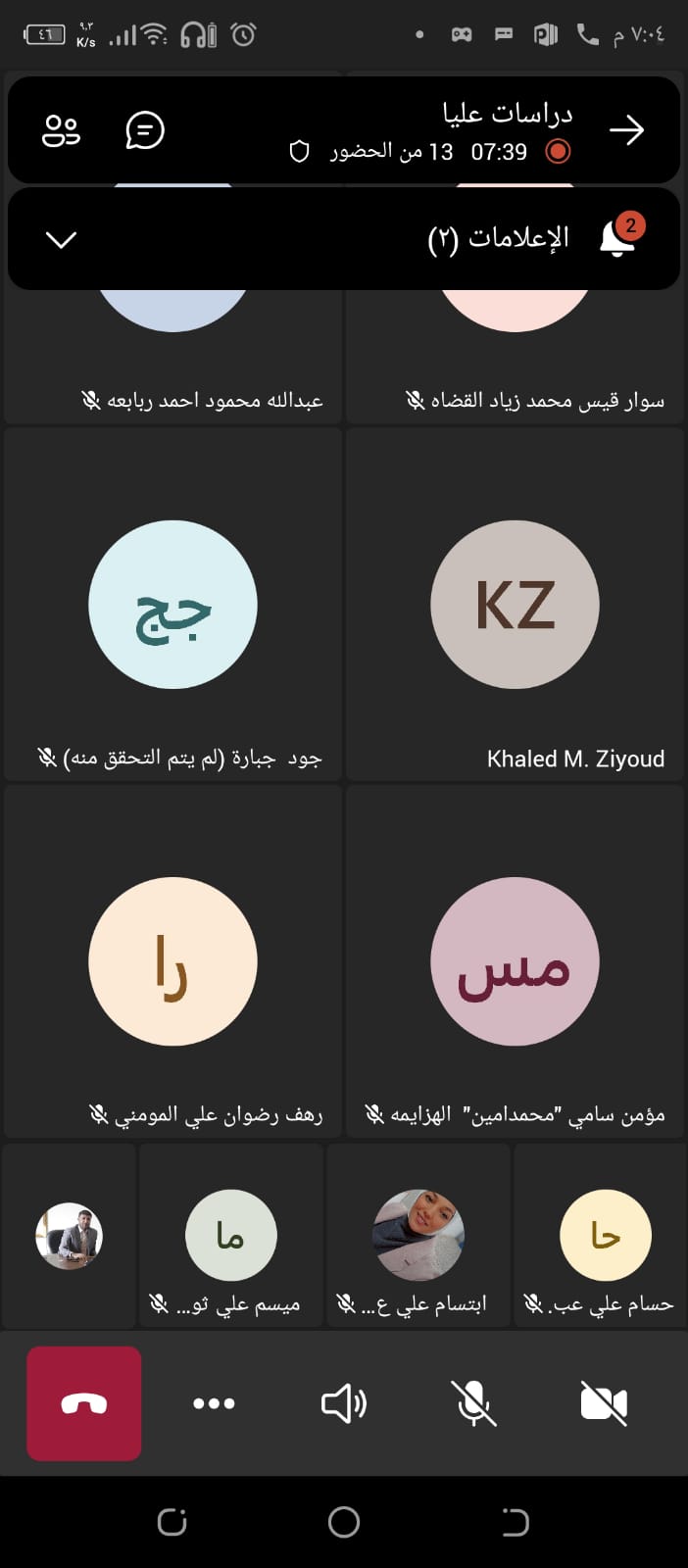Open رهف رضوان علي المومني tile
This screenshot has height=1568, width=688.
tap(172, 961)
